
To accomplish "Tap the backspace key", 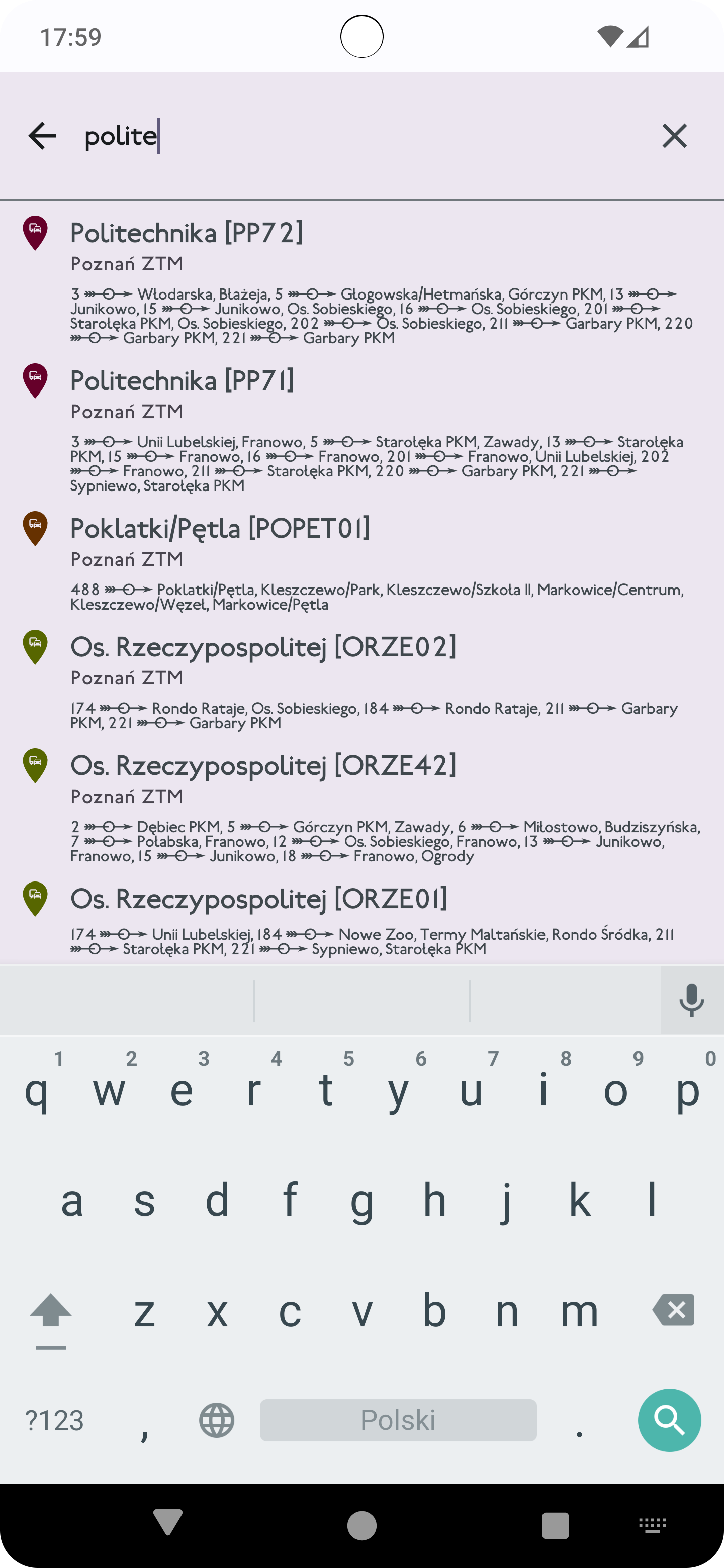I will pyautogui.click(x=673, y=1309).
